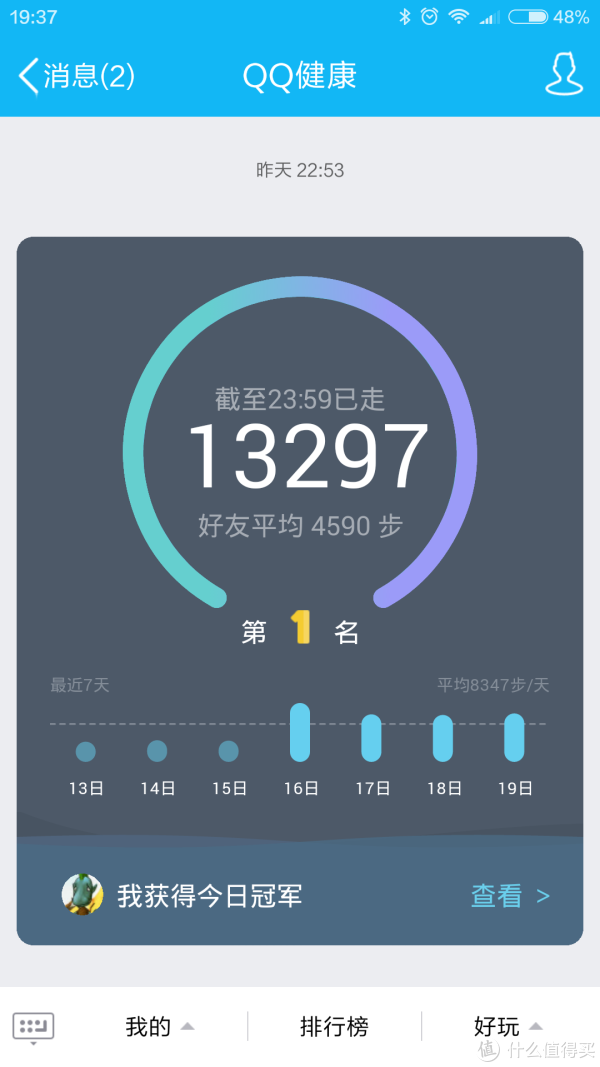The image size is (600, 1067).
Task: Tap 查看 to view today's champion
Action: (x=509, y=895)
